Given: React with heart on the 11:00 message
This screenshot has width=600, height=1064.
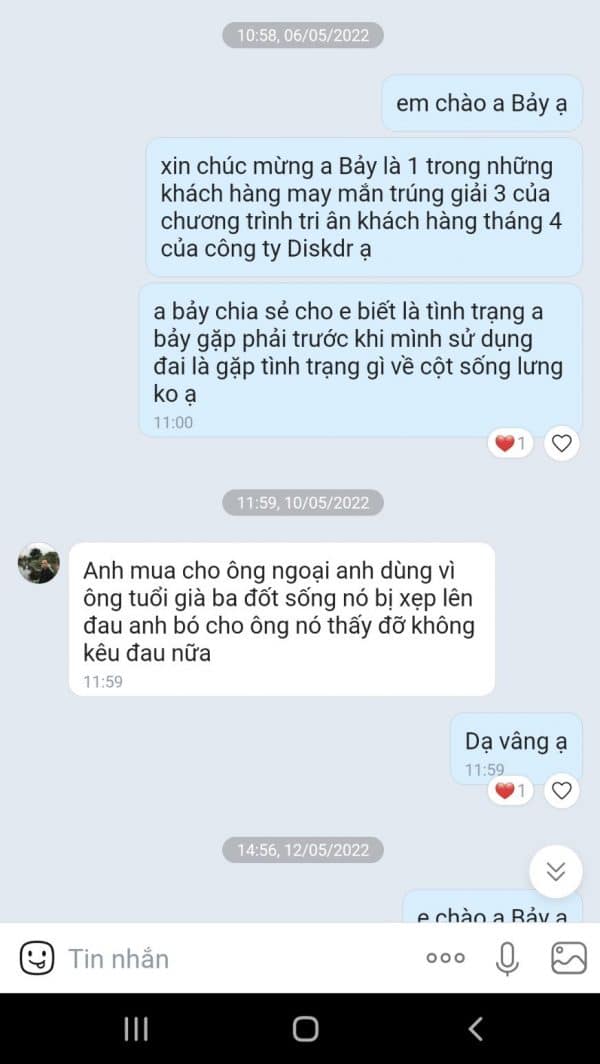Looking at the screenshot, I should pyautogui.click(x=561, y=444).
